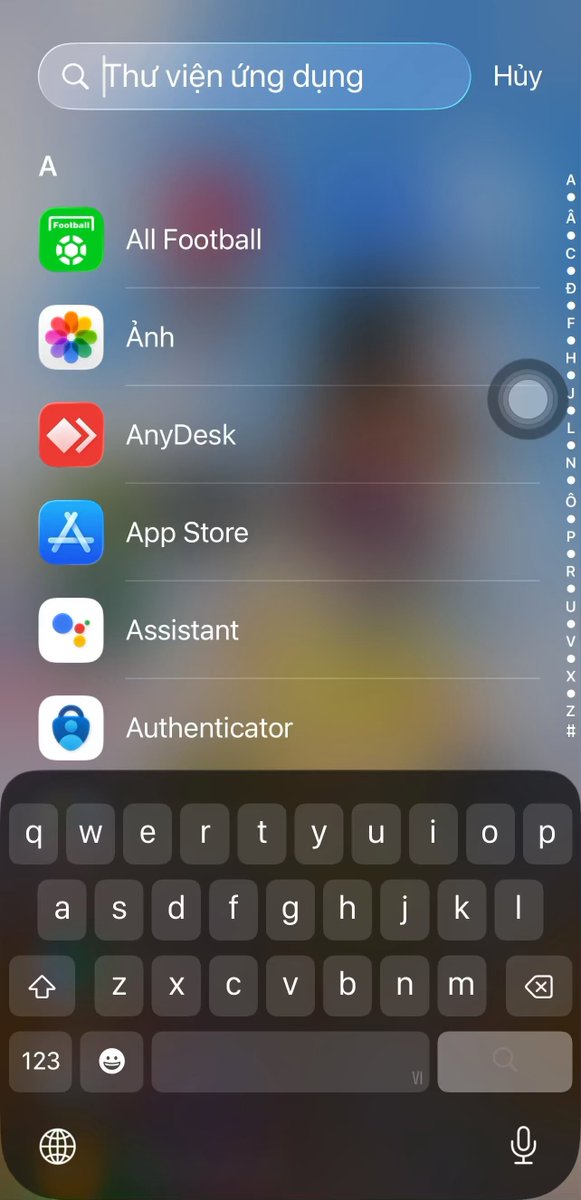
Task: Launch the Ảnh photos app
Action: [x=289, y=337]
